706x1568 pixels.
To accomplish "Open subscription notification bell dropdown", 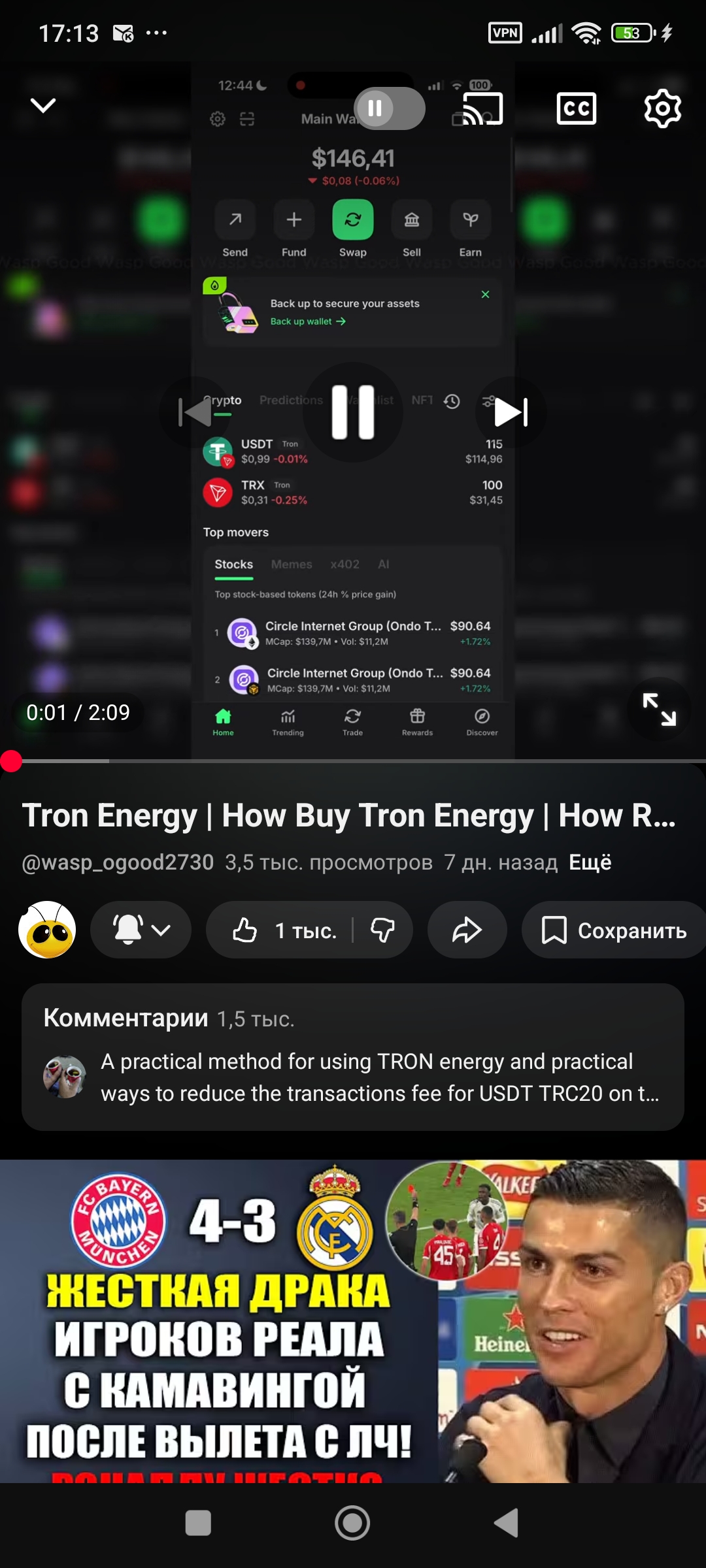I will pos(141,930).
